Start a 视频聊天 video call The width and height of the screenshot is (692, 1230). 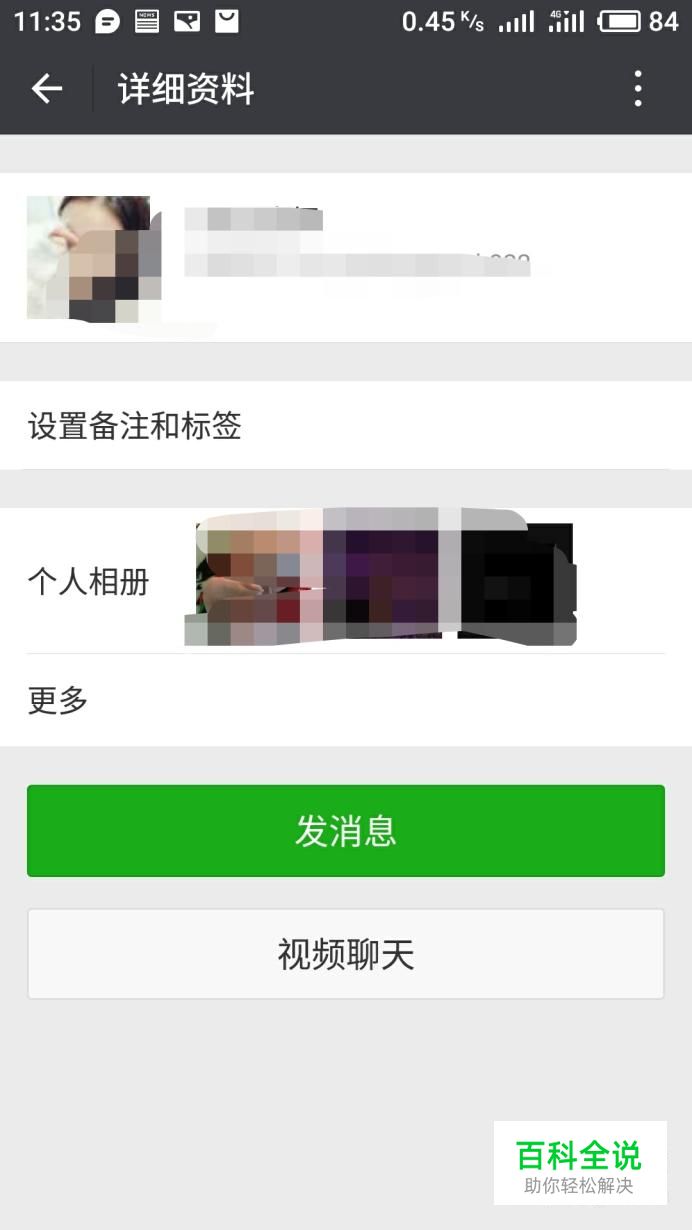(x=346, y=954)
